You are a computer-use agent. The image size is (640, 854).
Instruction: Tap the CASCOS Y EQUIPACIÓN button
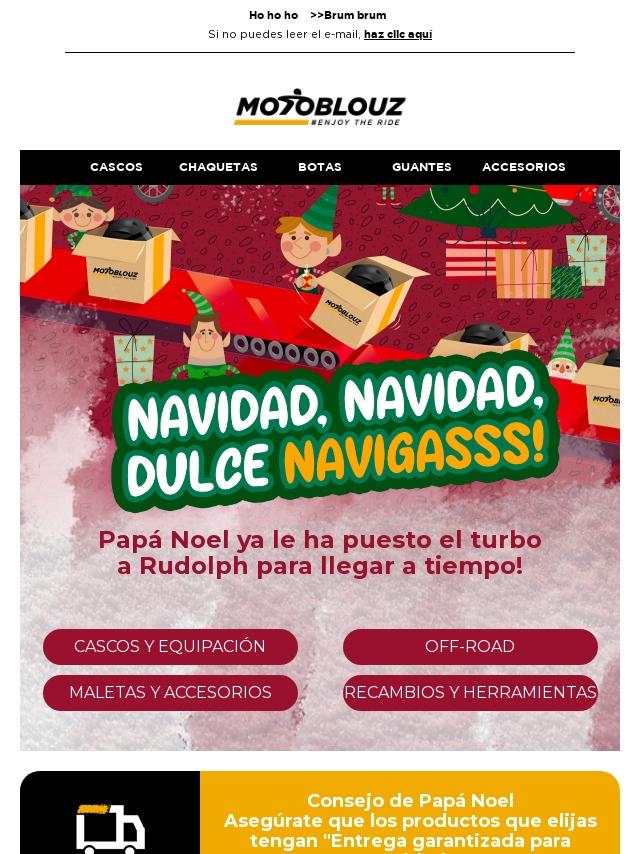[x=170, y=647]
